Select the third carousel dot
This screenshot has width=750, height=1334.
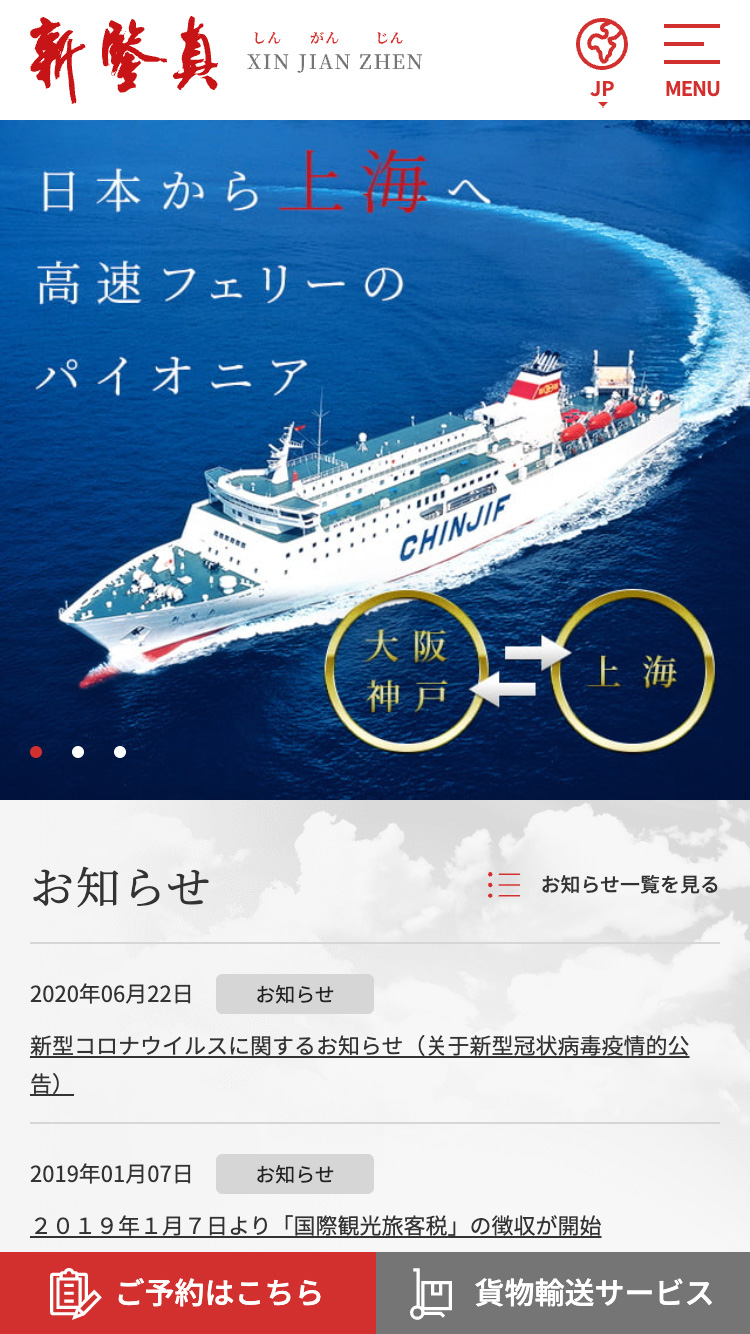click(120, 752)
